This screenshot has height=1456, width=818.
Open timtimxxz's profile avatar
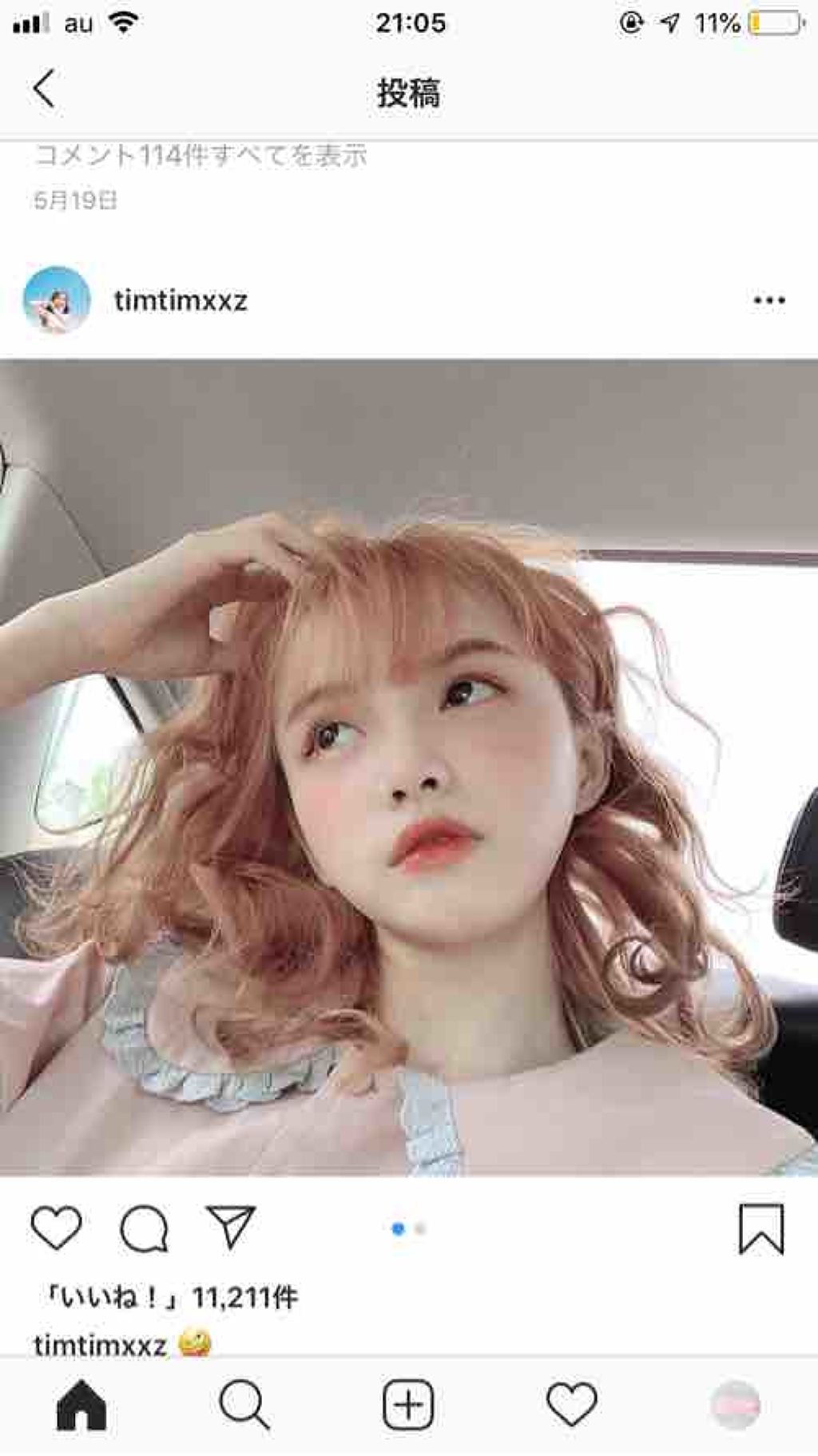click(57, 300)
